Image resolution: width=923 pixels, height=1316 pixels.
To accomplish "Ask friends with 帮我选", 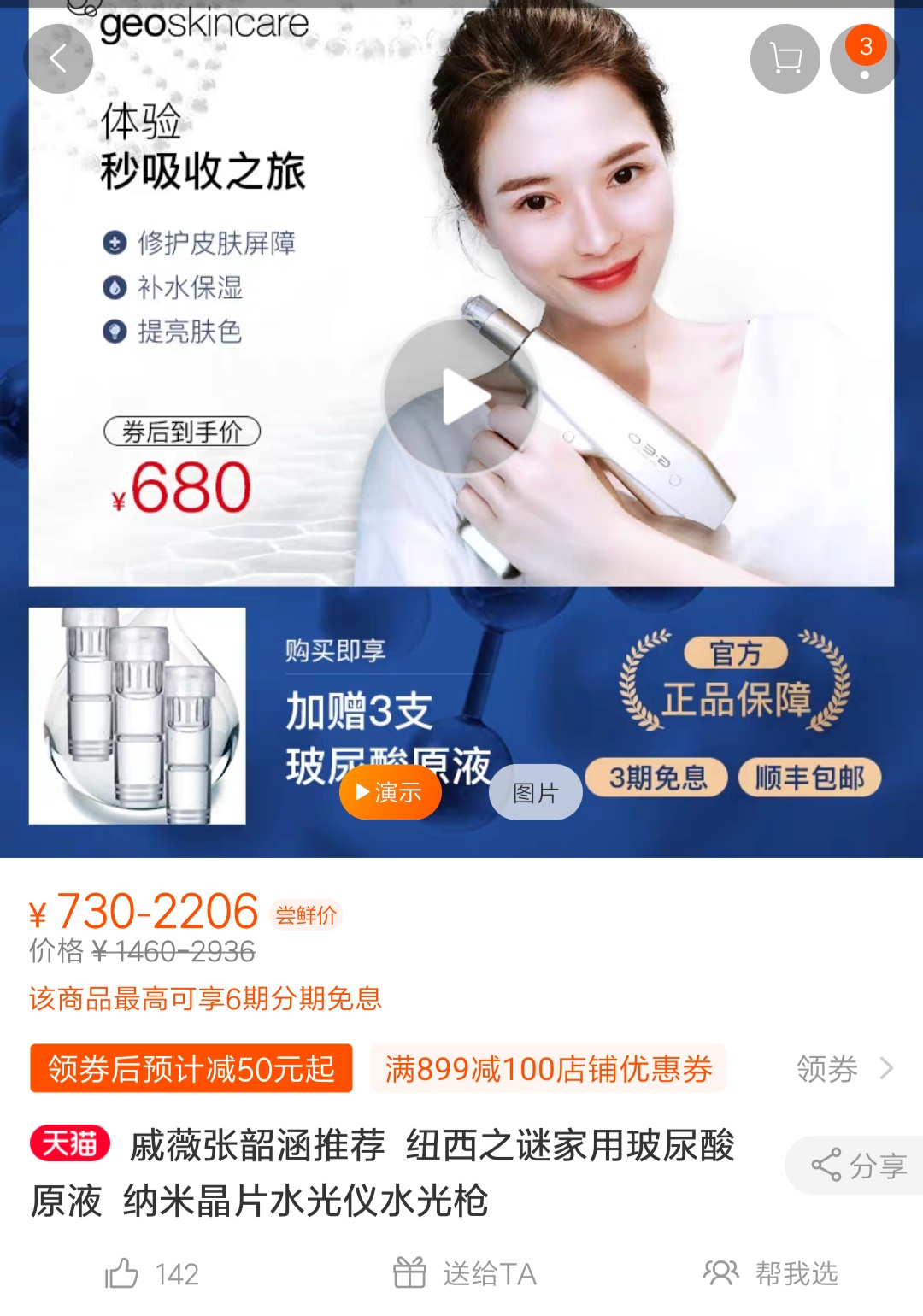I will pos(771,1273).
